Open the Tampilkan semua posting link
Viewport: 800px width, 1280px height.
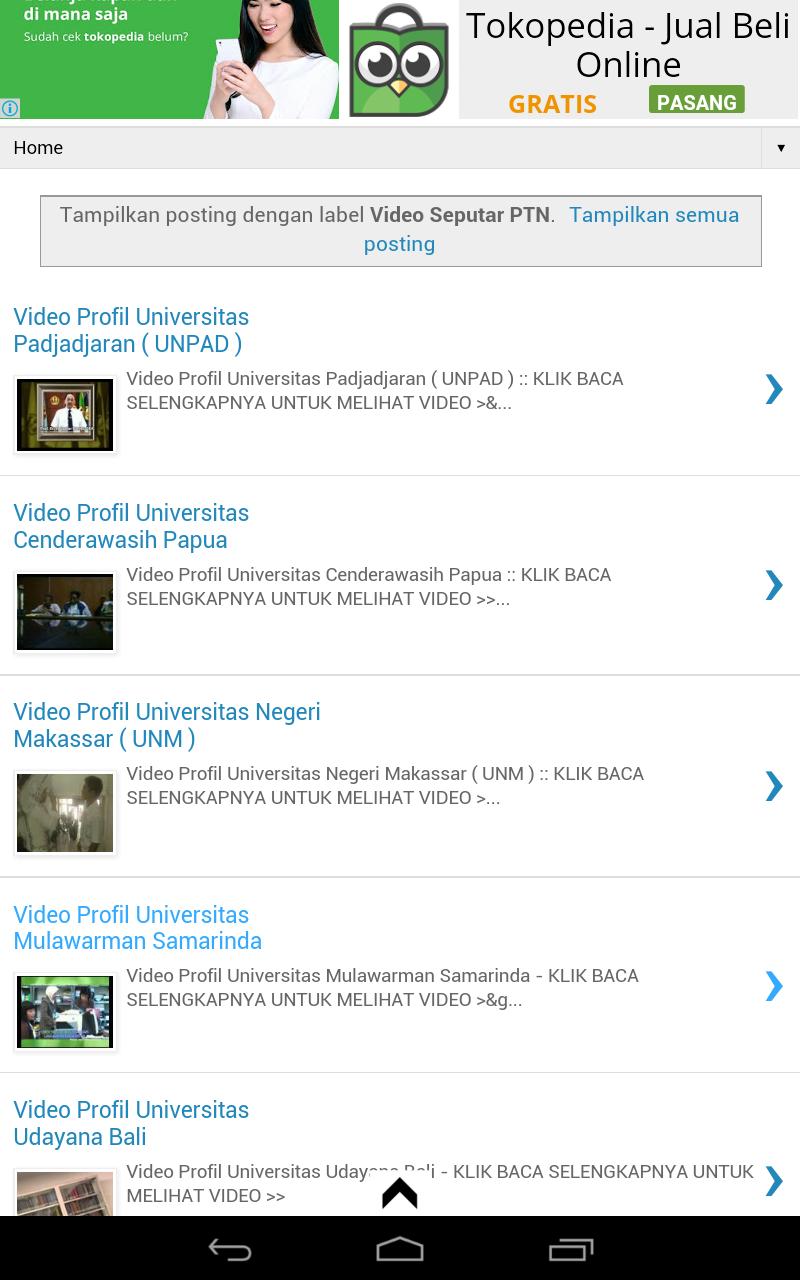[653, 215]
